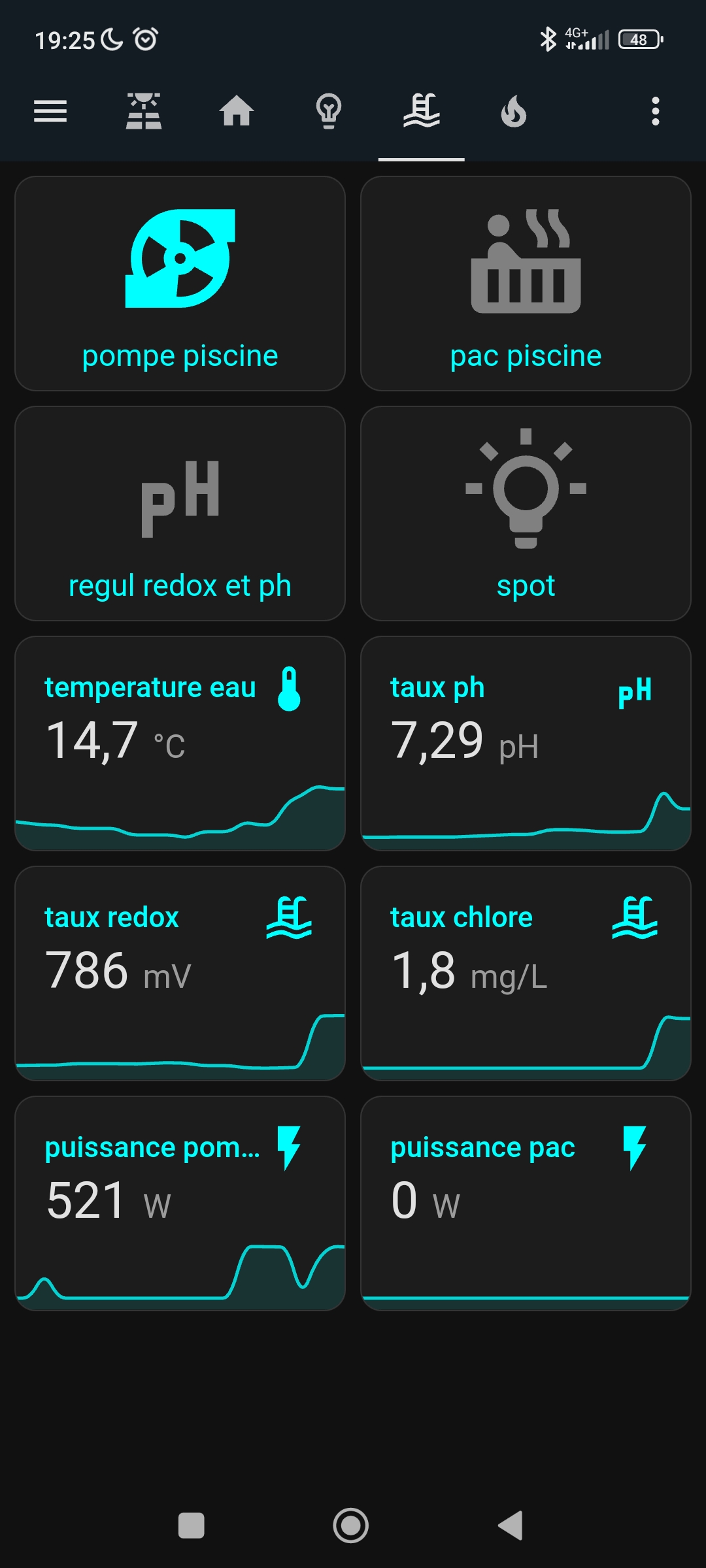Open the puissance pompe power card
This screenshot has width=706, height=1568.
click(180, 1203)
